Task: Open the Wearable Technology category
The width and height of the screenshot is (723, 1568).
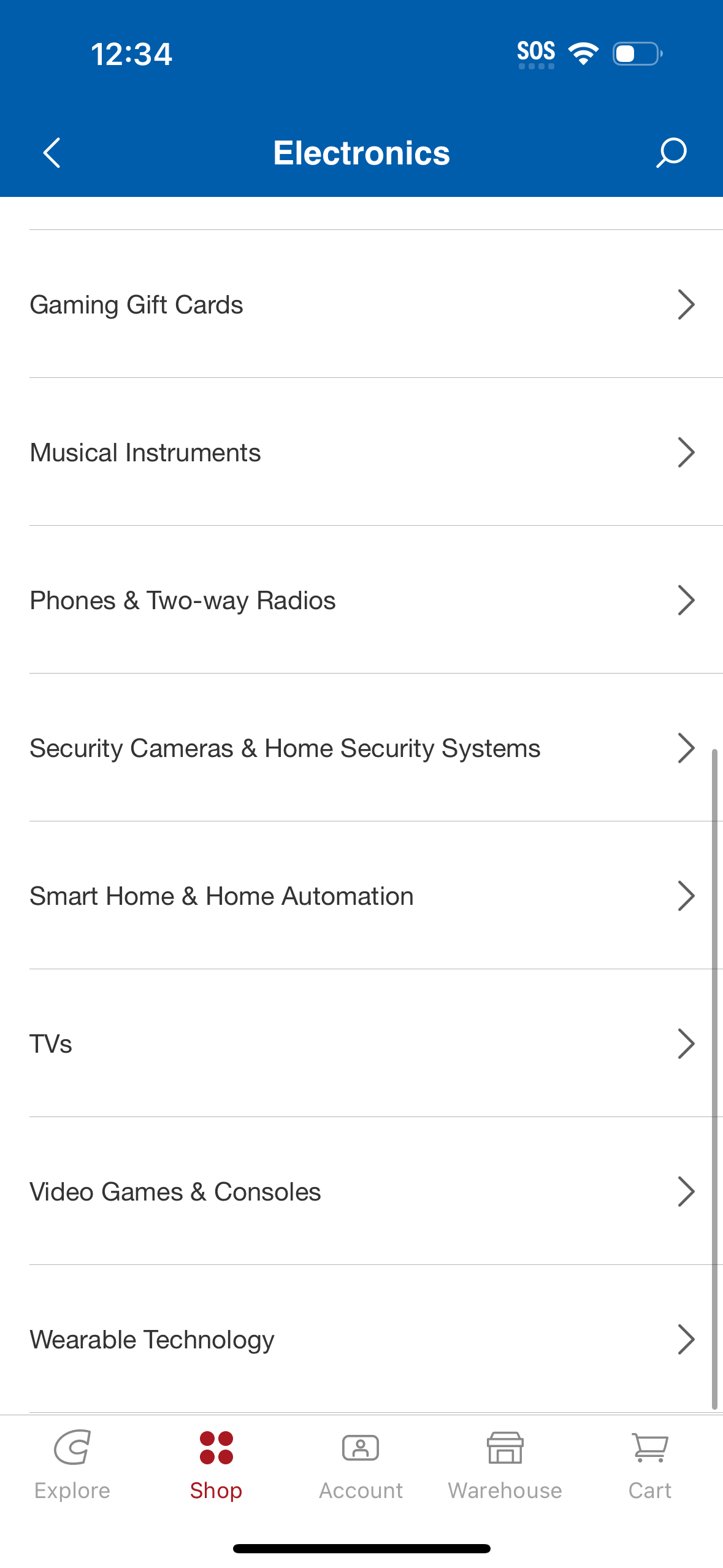Action: pos(362,1339)
